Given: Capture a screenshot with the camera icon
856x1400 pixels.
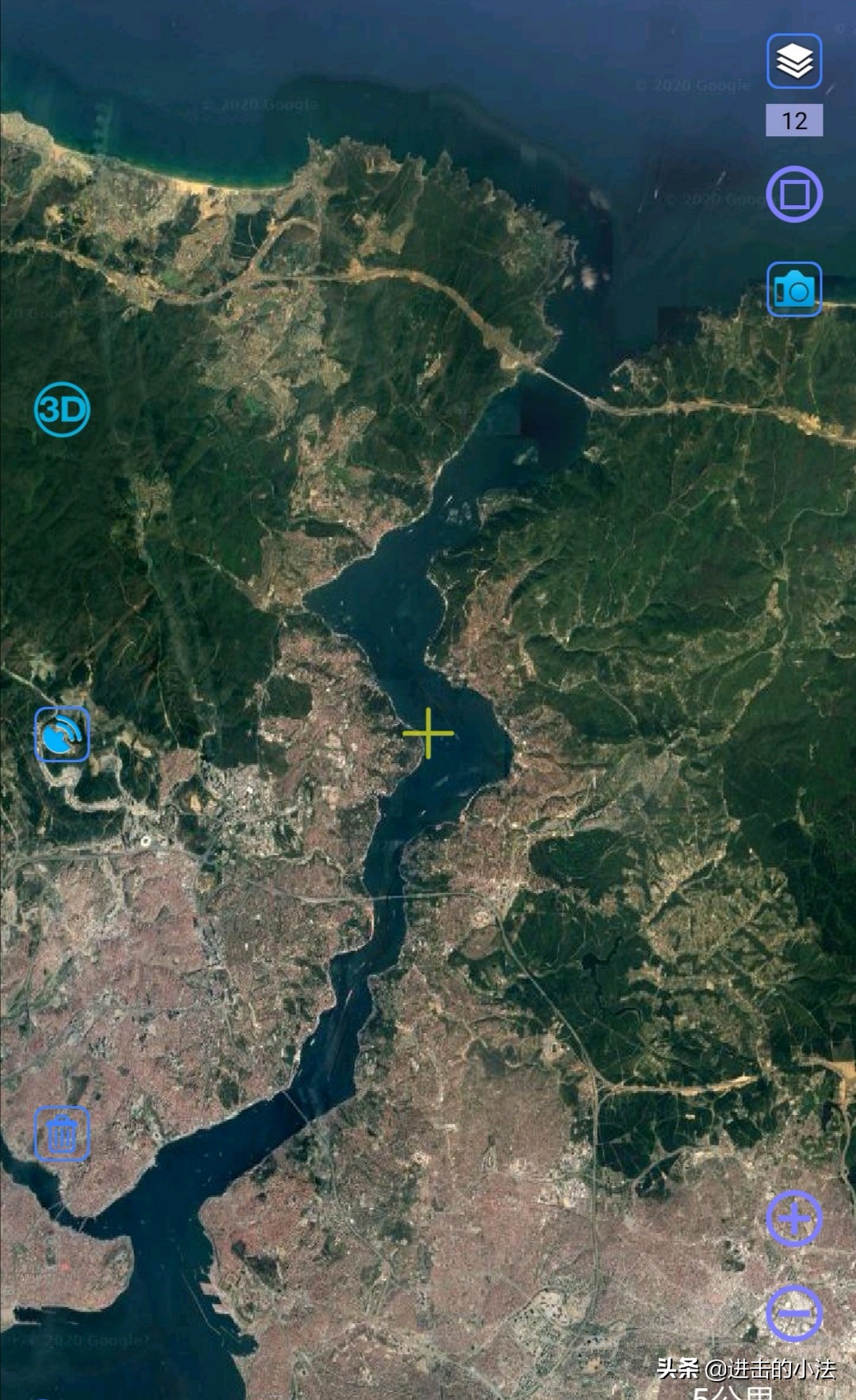Looking at the screenshot, I should pyautogui.click(x=794, y=289).
